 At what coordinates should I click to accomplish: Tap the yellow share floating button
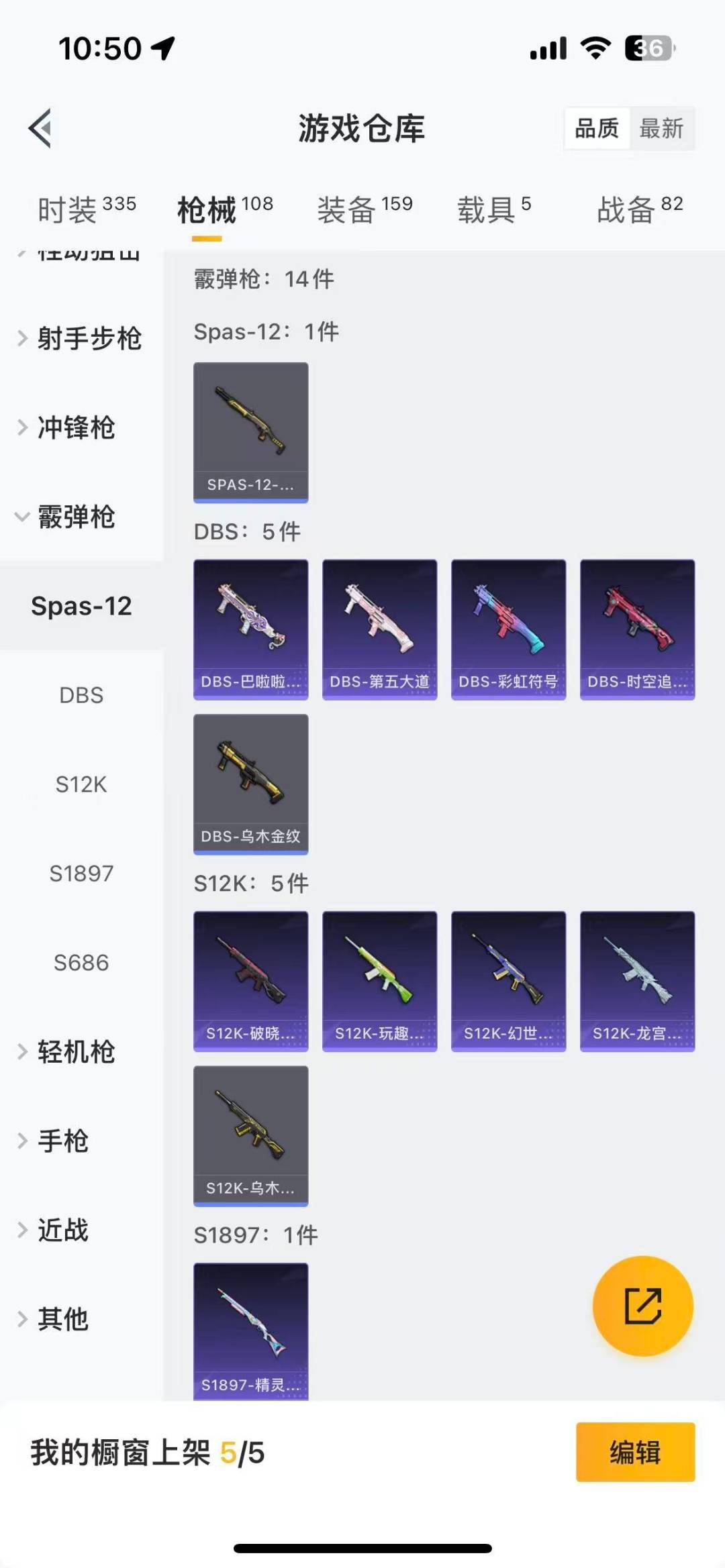642,1306
